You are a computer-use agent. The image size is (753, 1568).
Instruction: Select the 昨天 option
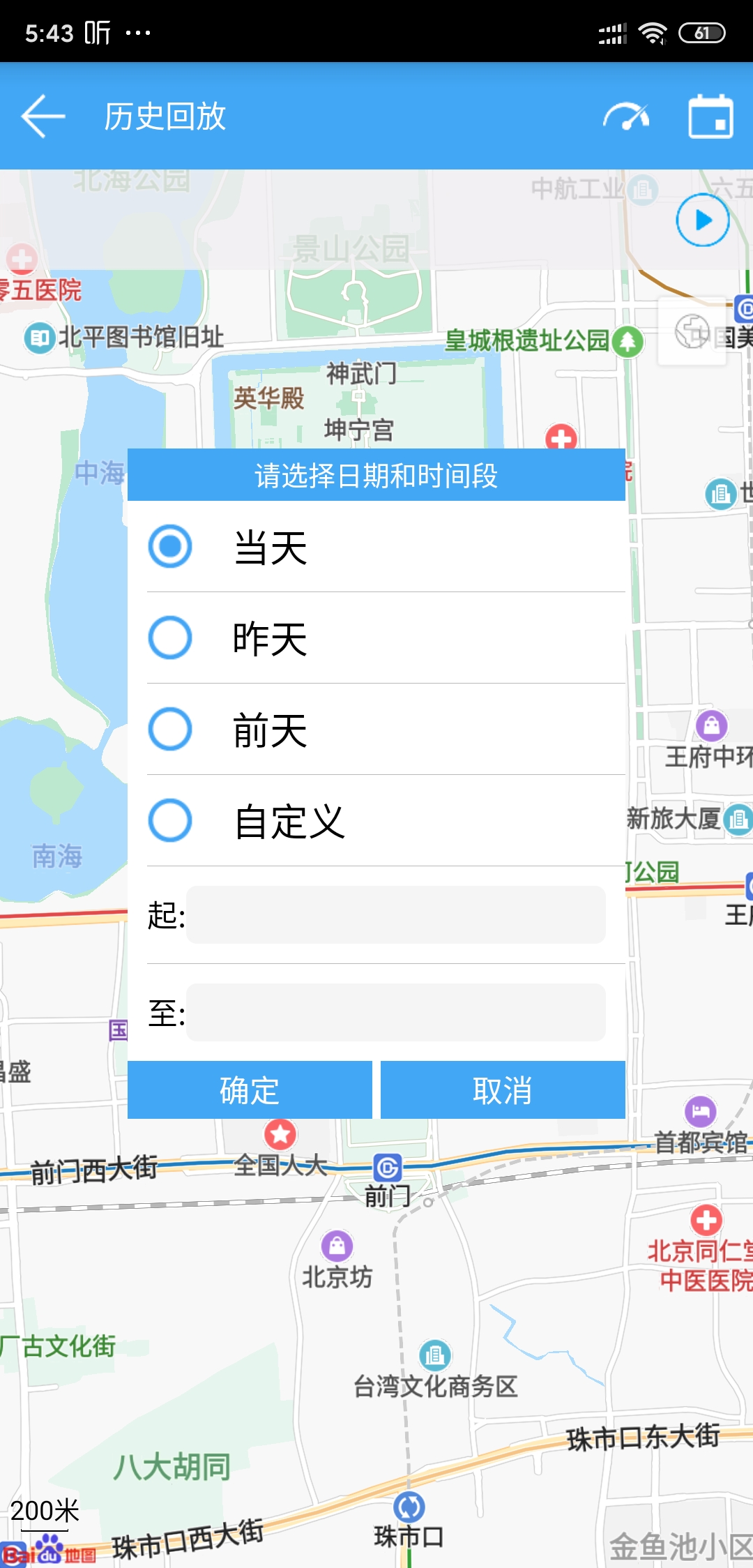170,638
